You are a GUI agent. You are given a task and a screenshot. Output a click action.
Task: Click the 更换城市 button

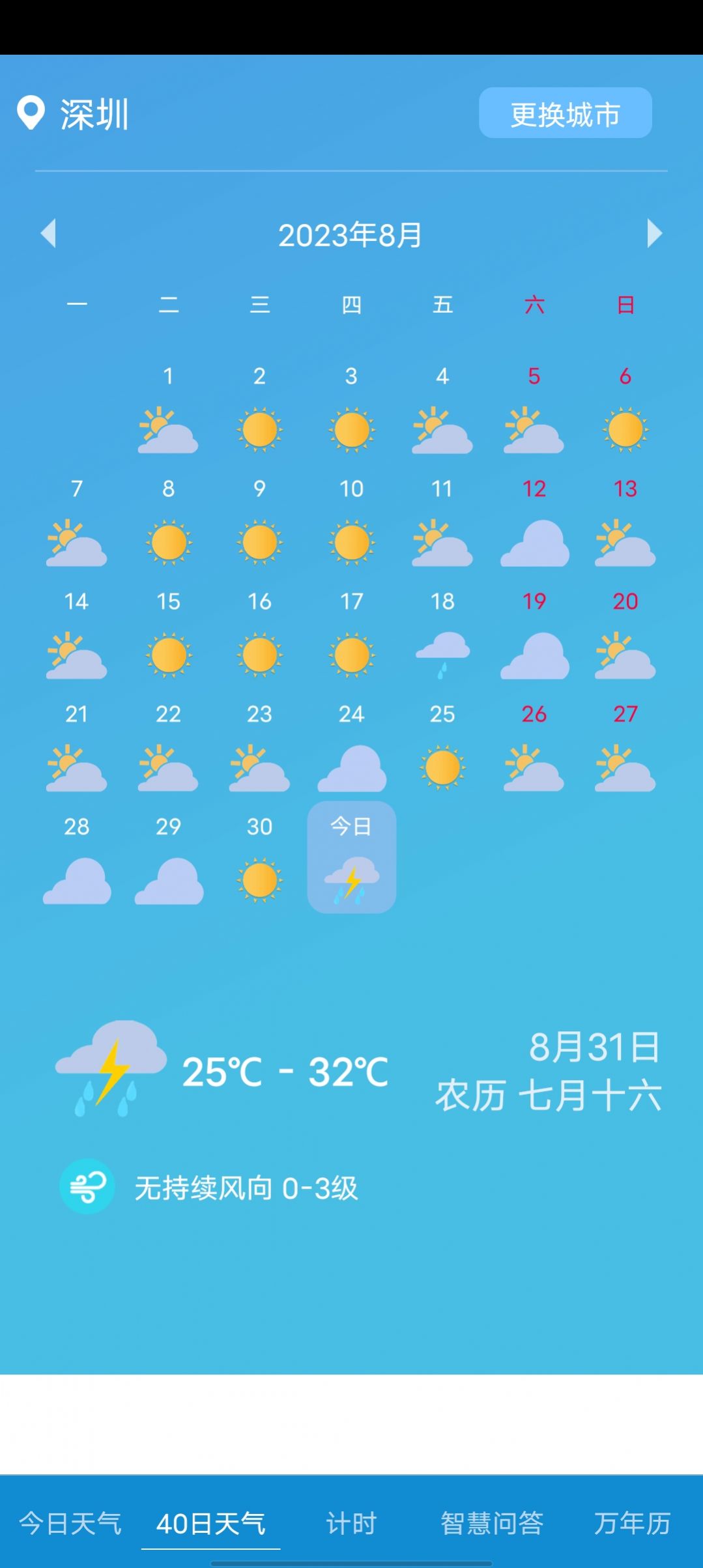565,113
